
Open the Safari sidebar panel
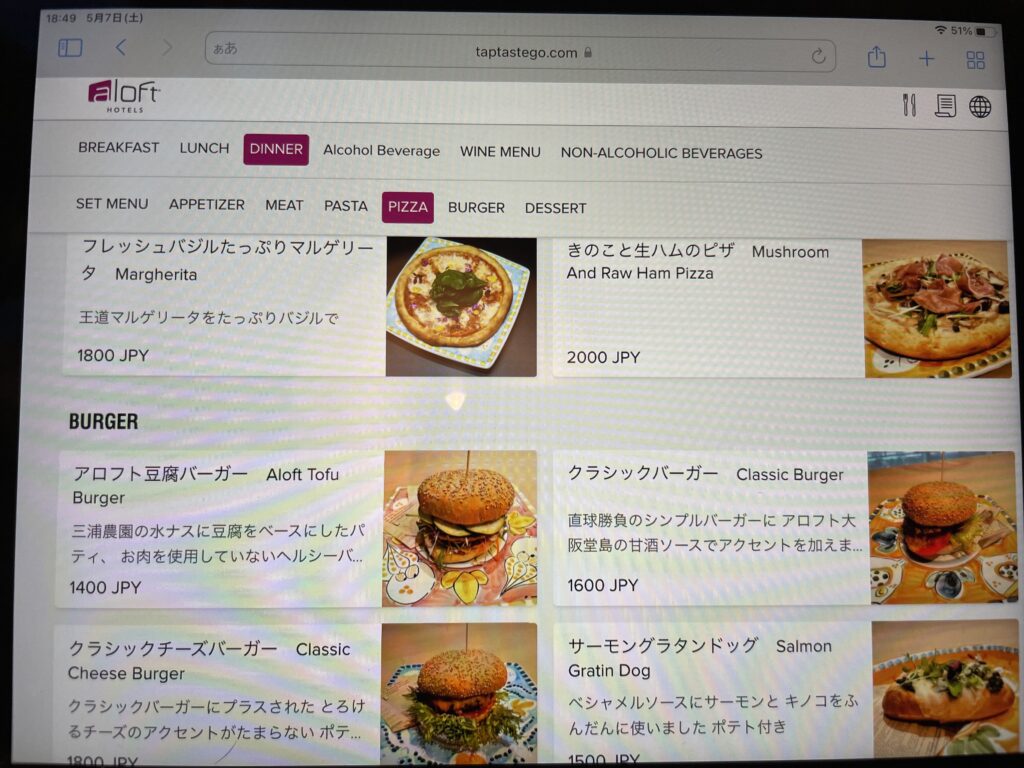pos(70,47)
